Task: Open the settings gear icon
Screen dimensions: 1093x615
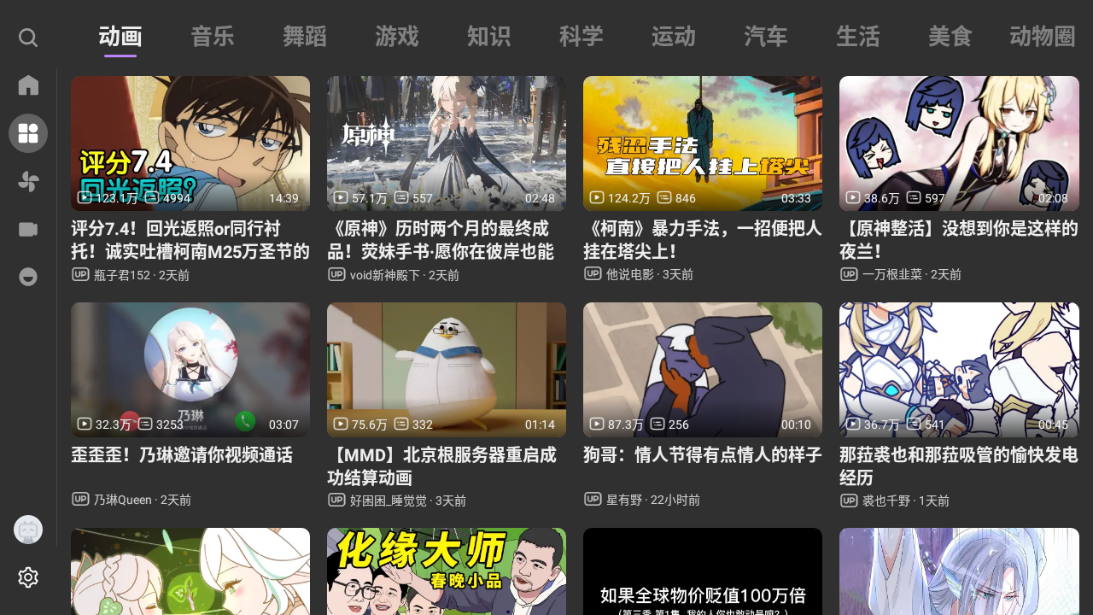Action: point(28,577)
